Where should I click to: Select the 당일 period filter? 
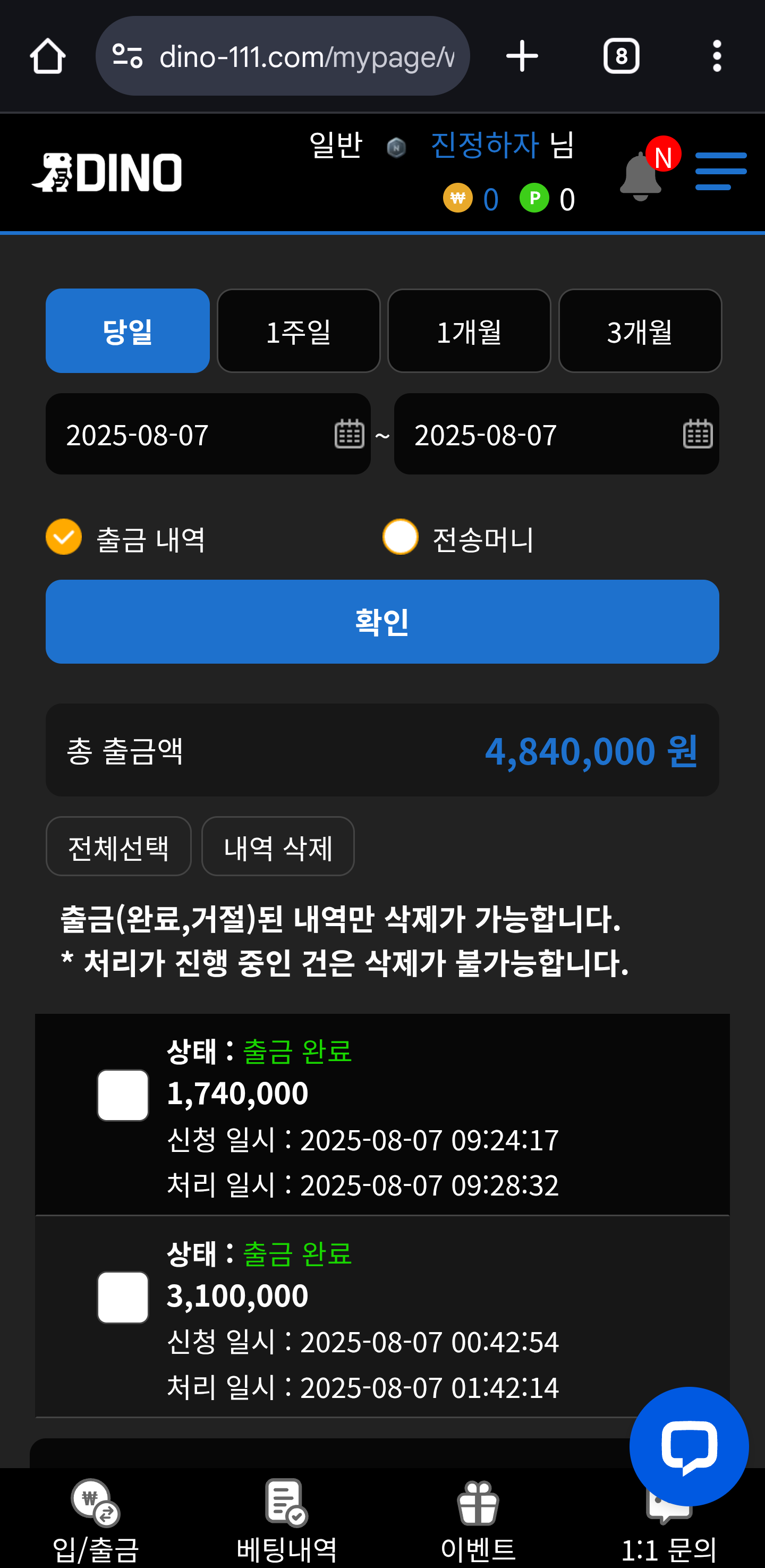click(x=128, y=331)
